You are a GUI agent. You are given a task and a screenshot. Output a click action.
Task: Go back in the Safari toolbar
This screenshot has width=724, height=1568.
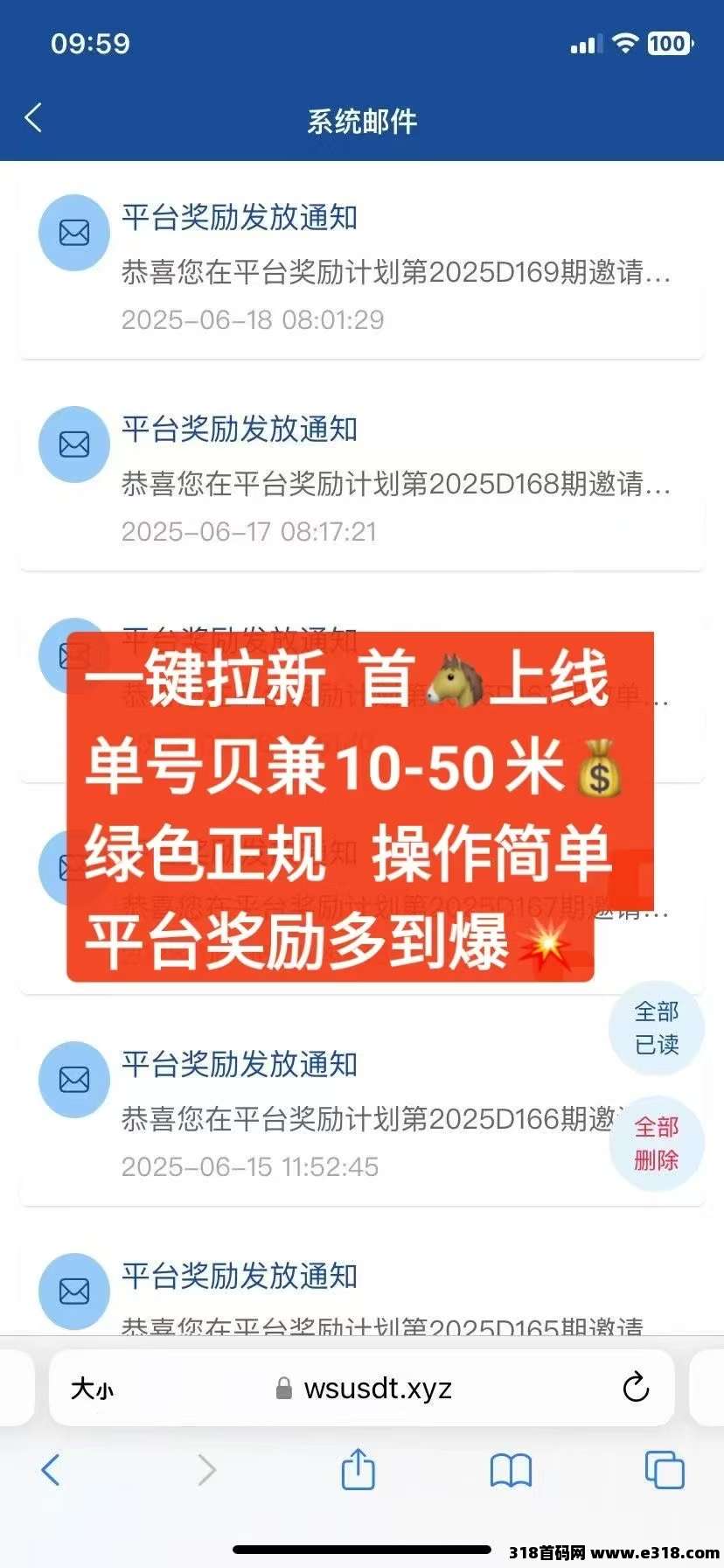tap(51, 1470)
